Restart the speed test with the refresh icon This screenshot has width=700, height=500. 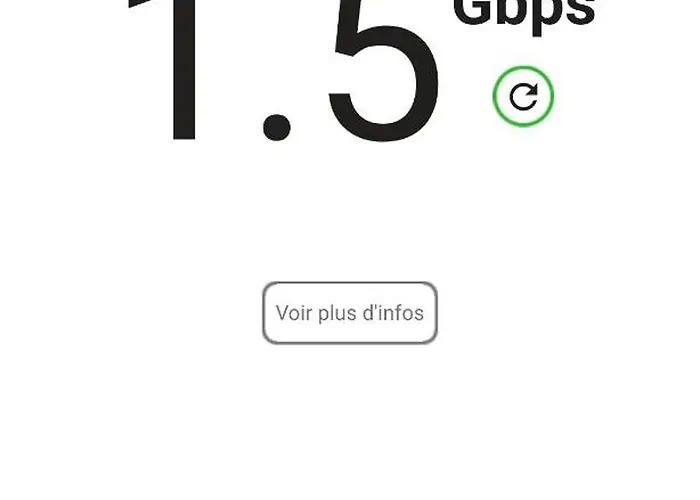pyautogui.click(x=523, y=96)
